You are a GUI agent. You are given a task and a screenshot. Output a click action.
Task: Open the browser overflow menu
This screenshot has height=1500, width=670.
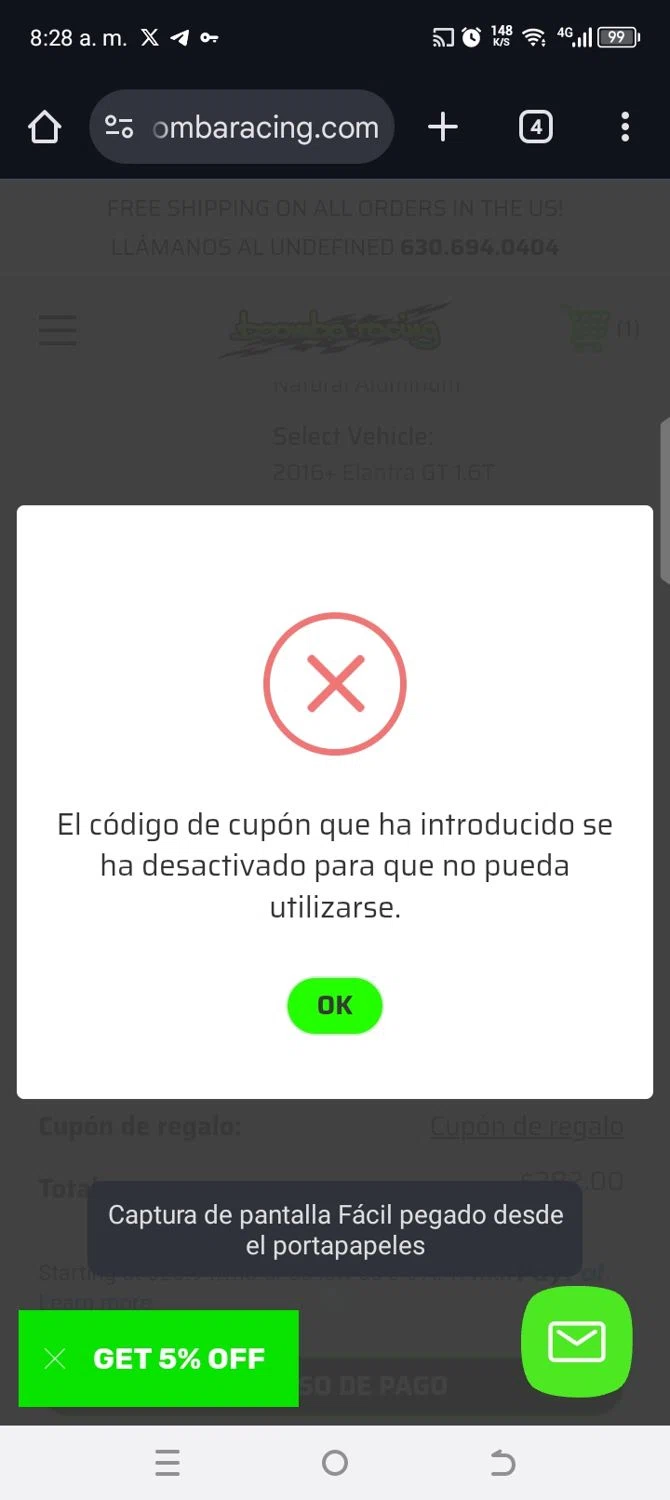click(x=625, y=127)
